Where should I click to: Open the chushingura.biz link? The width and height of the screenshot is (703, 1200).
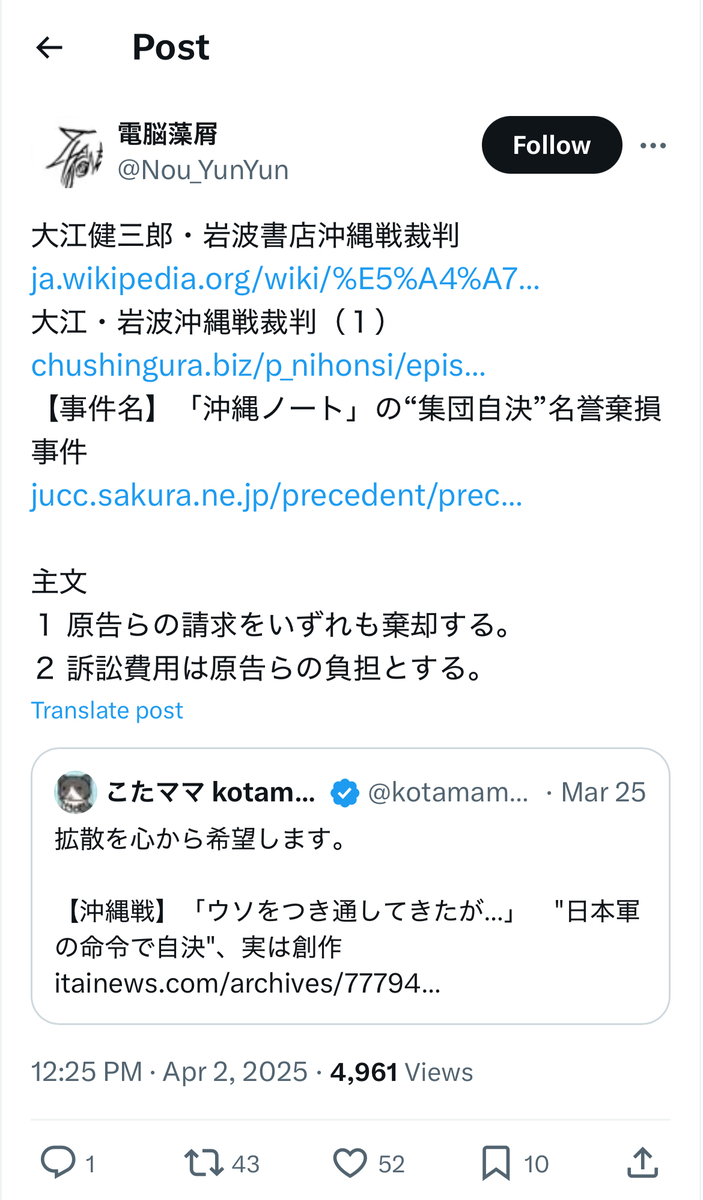coord(258,366)
